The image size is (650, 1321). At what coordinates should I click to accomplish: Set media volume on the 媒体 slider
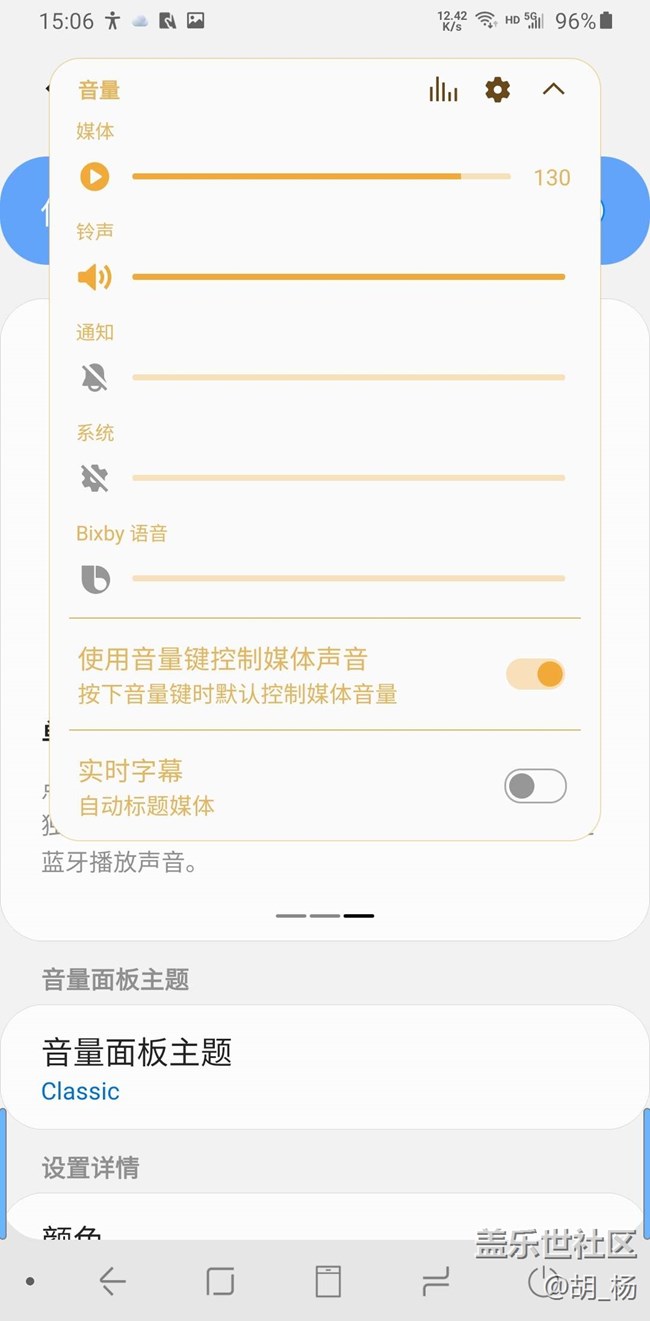(x=321, y=177)
